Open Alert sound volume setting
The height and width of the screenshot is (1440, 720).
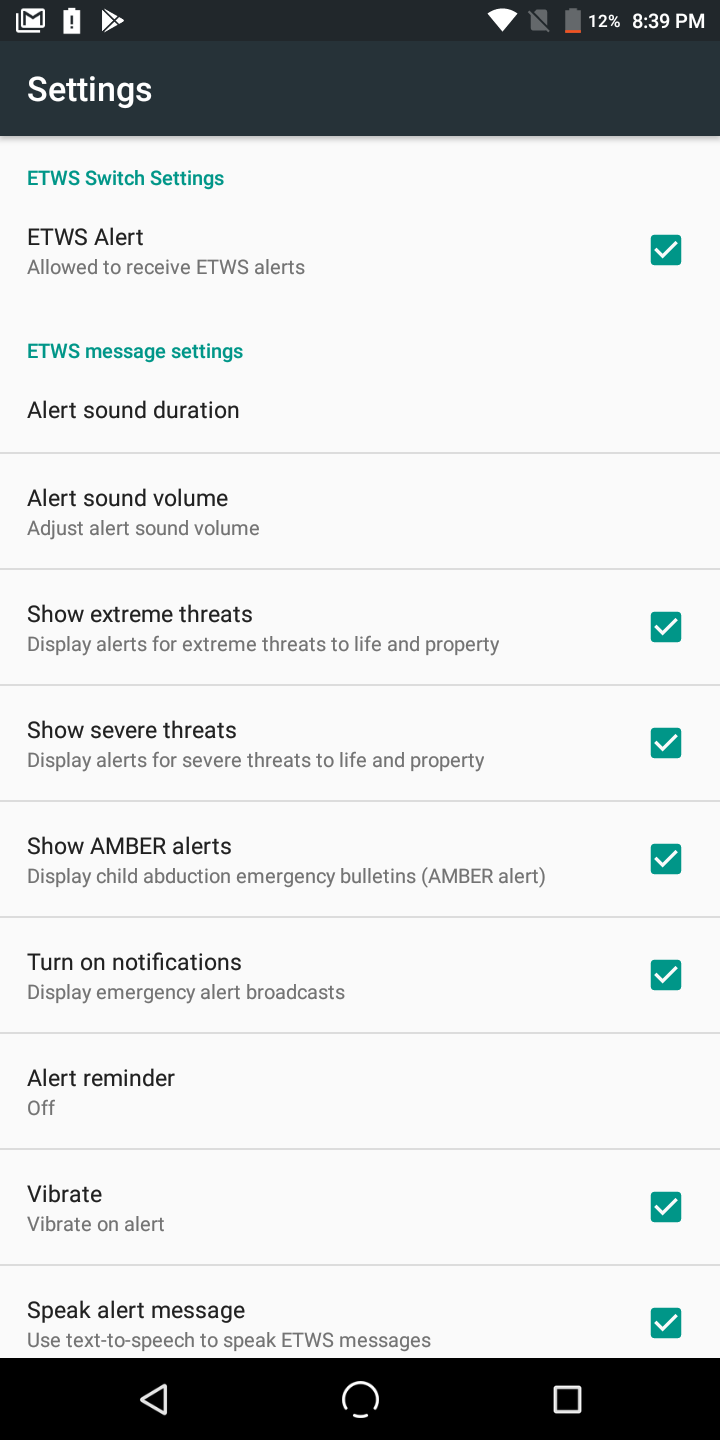pos(360,512)
